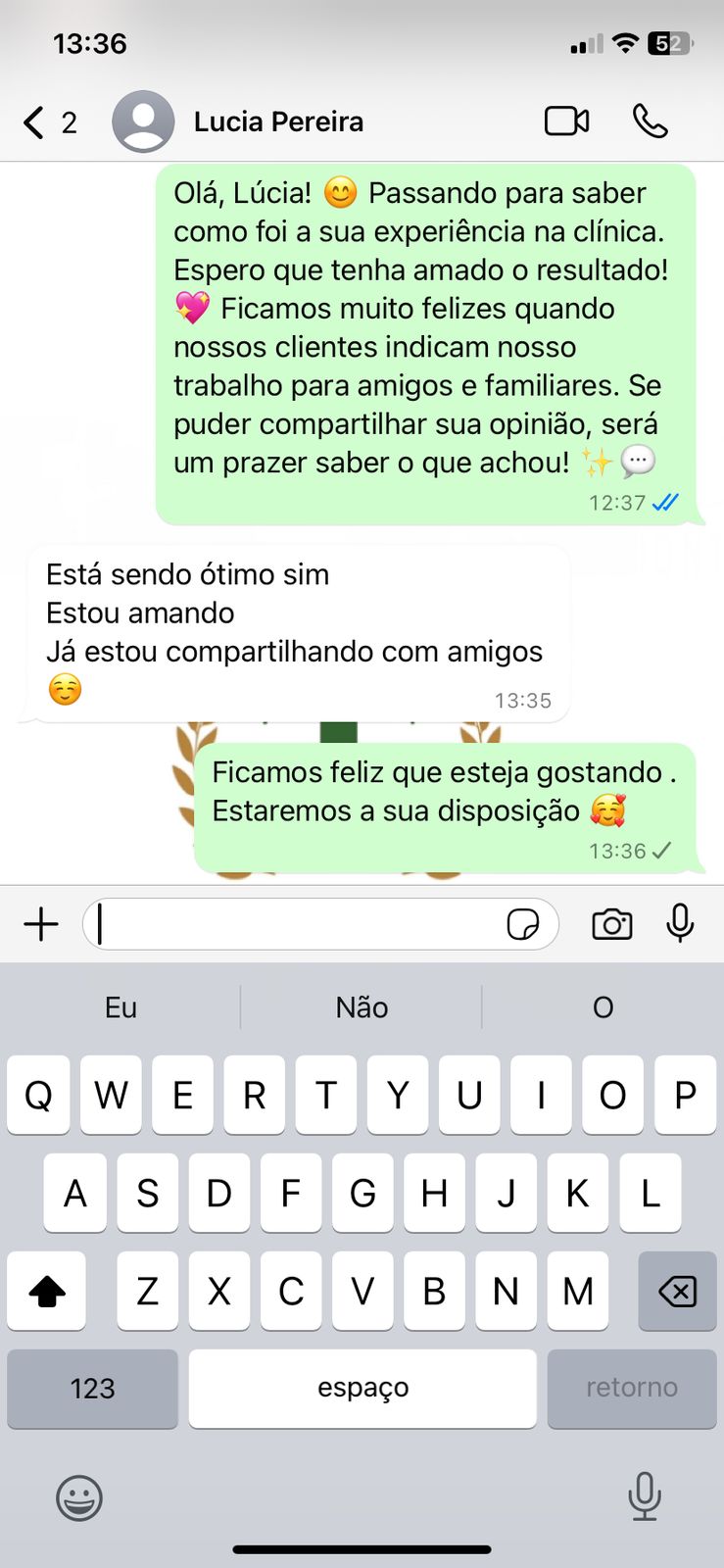Open the attachment plus menu

coord(41,924)
